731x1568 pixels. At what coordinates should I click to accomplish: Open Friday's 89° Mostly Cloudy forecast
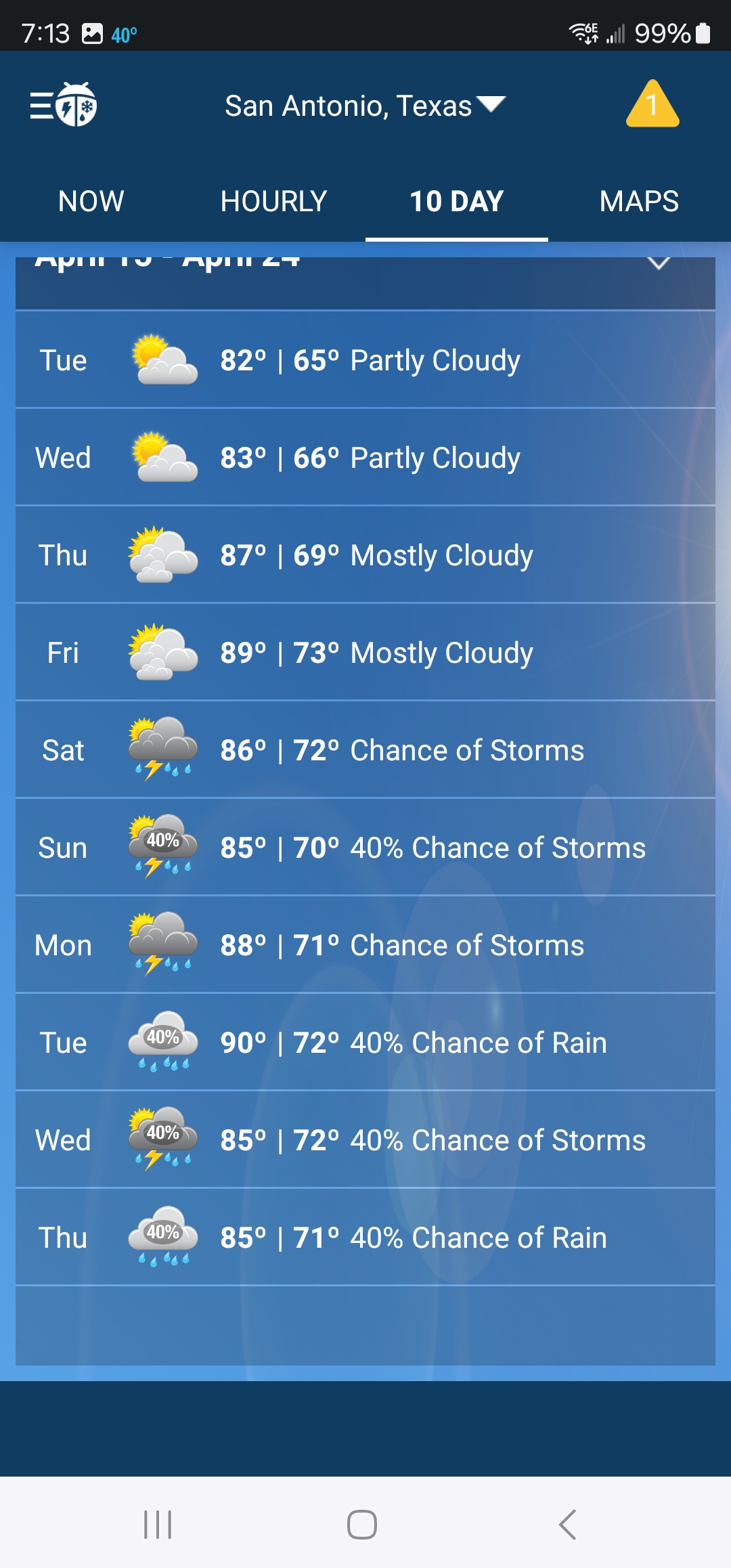pyautogui.click(x=365, y=653)
